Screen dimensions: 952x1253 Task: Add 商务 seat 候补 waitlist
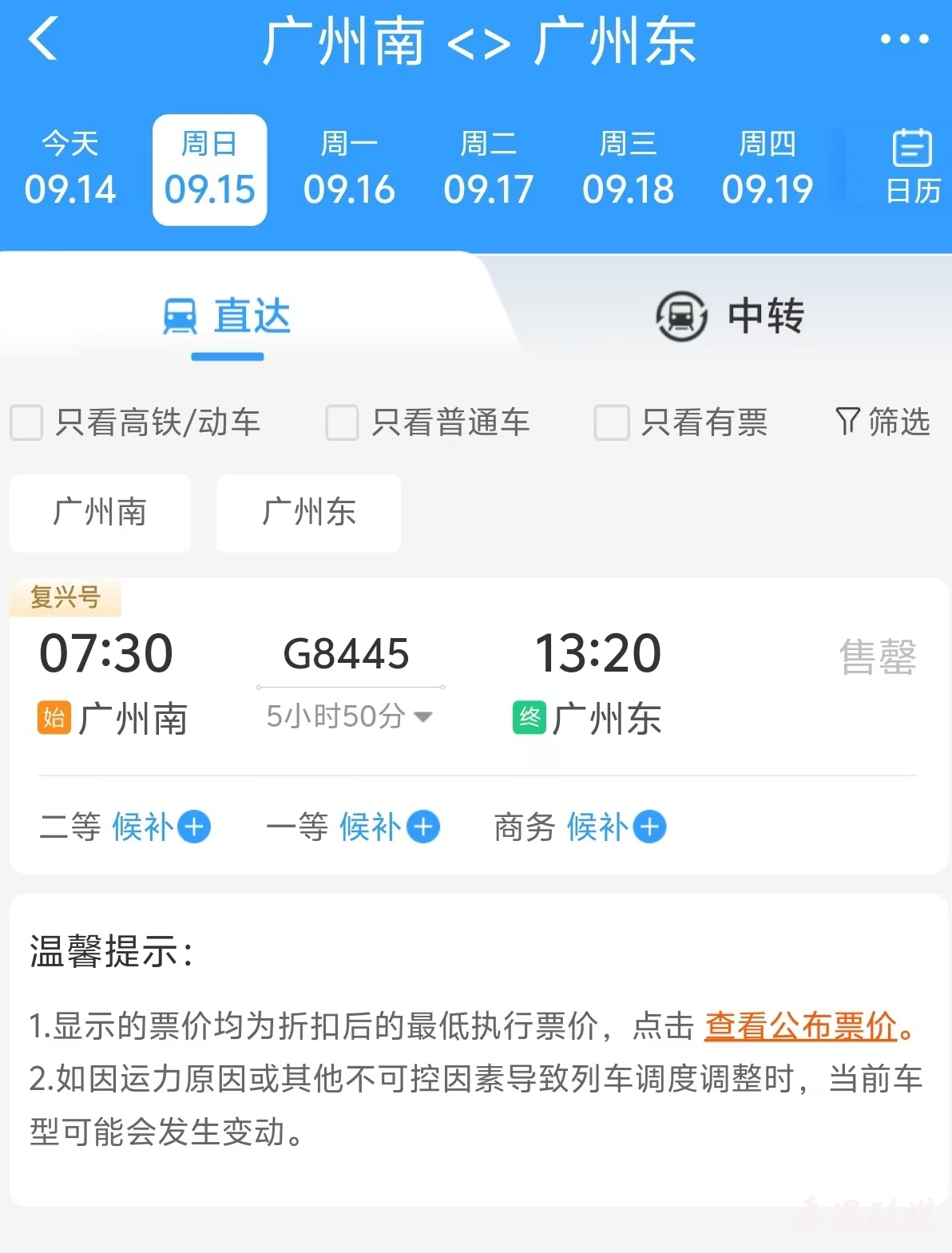click(649, 827)
